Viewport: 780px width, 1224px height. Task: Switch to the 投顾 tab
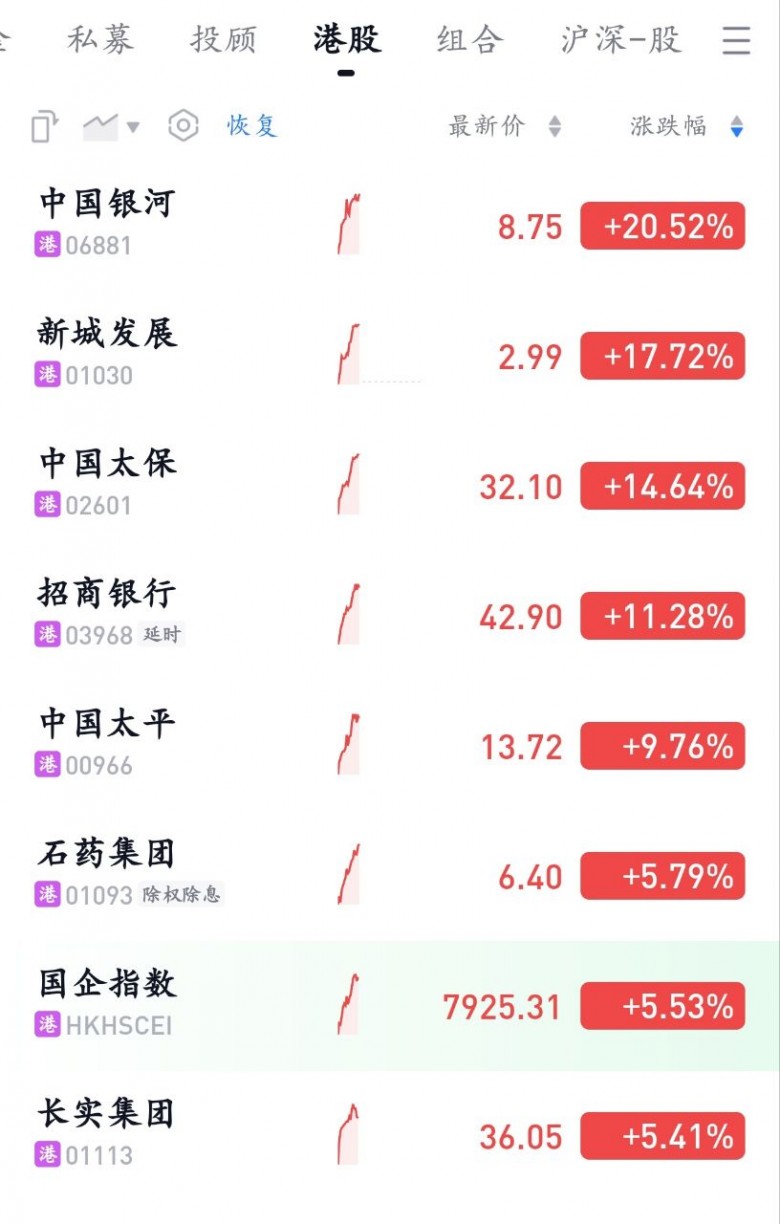223,40
